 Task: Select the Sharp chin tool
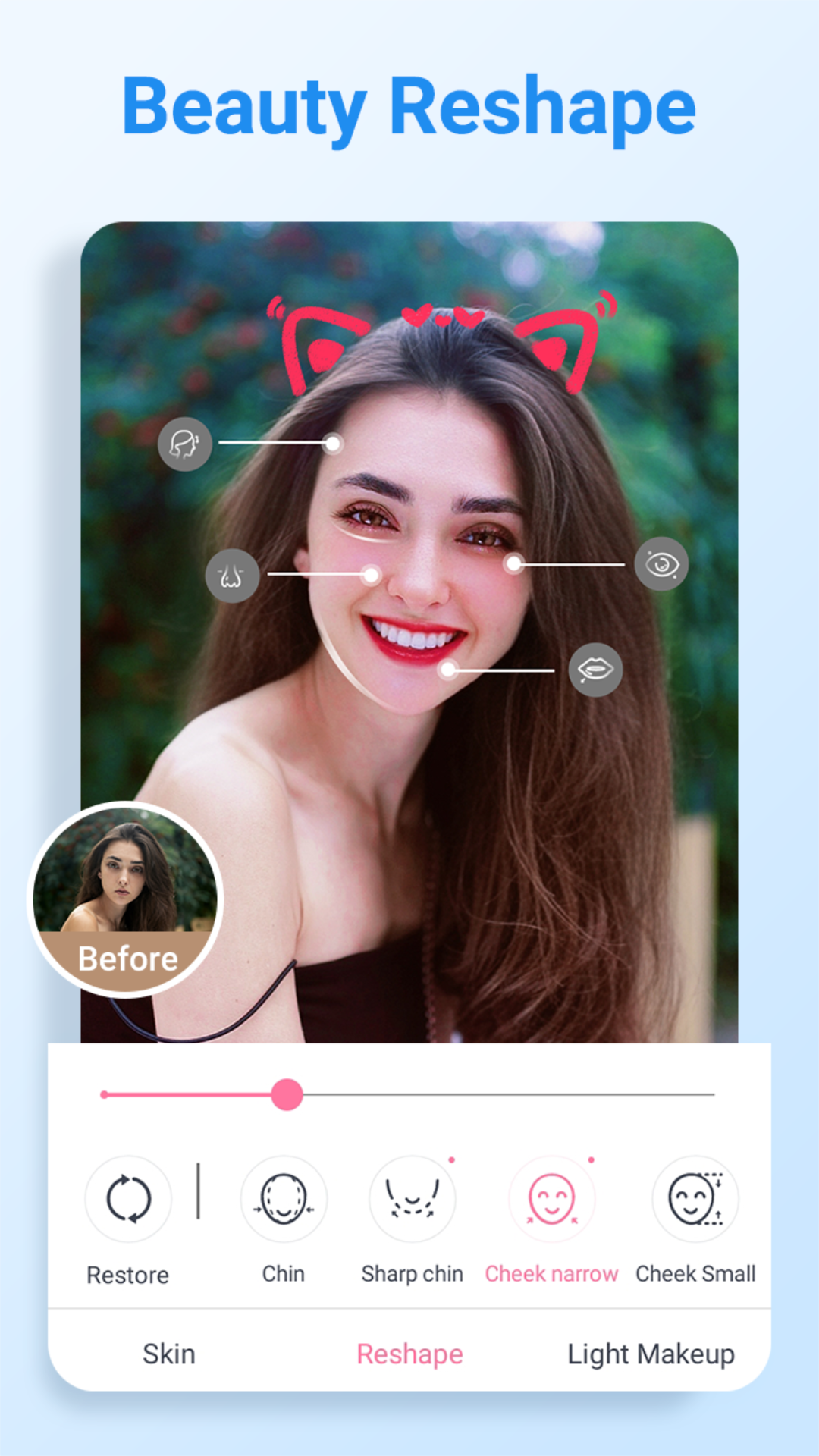[x=413, y=1199]
